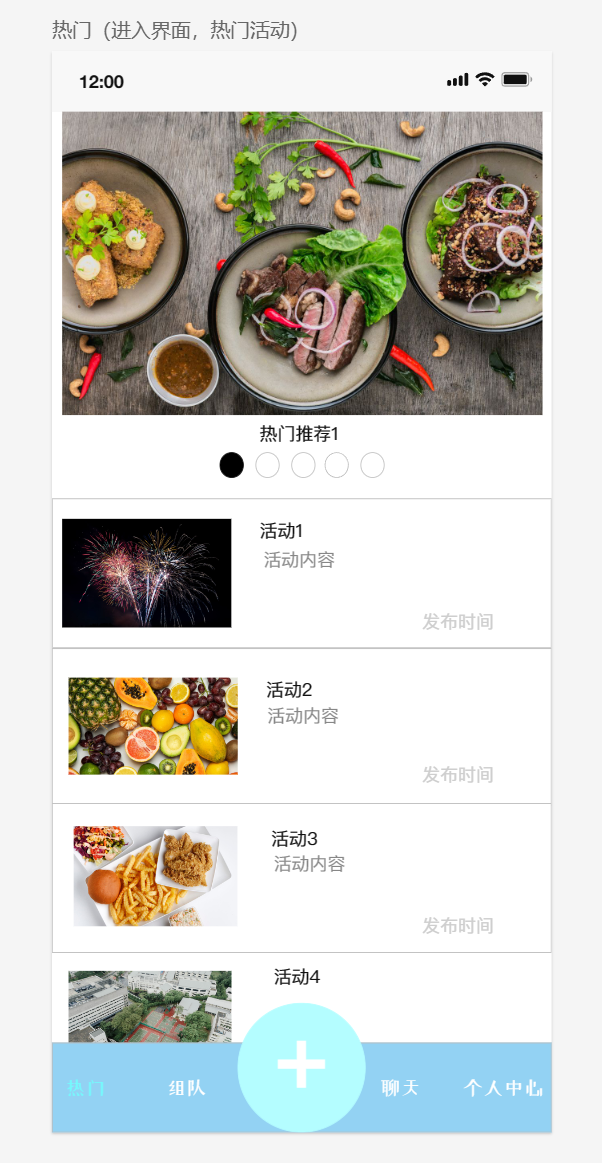Open the 组队 tab
This screenshot has height=1163, width=602.
(187, 1089)
